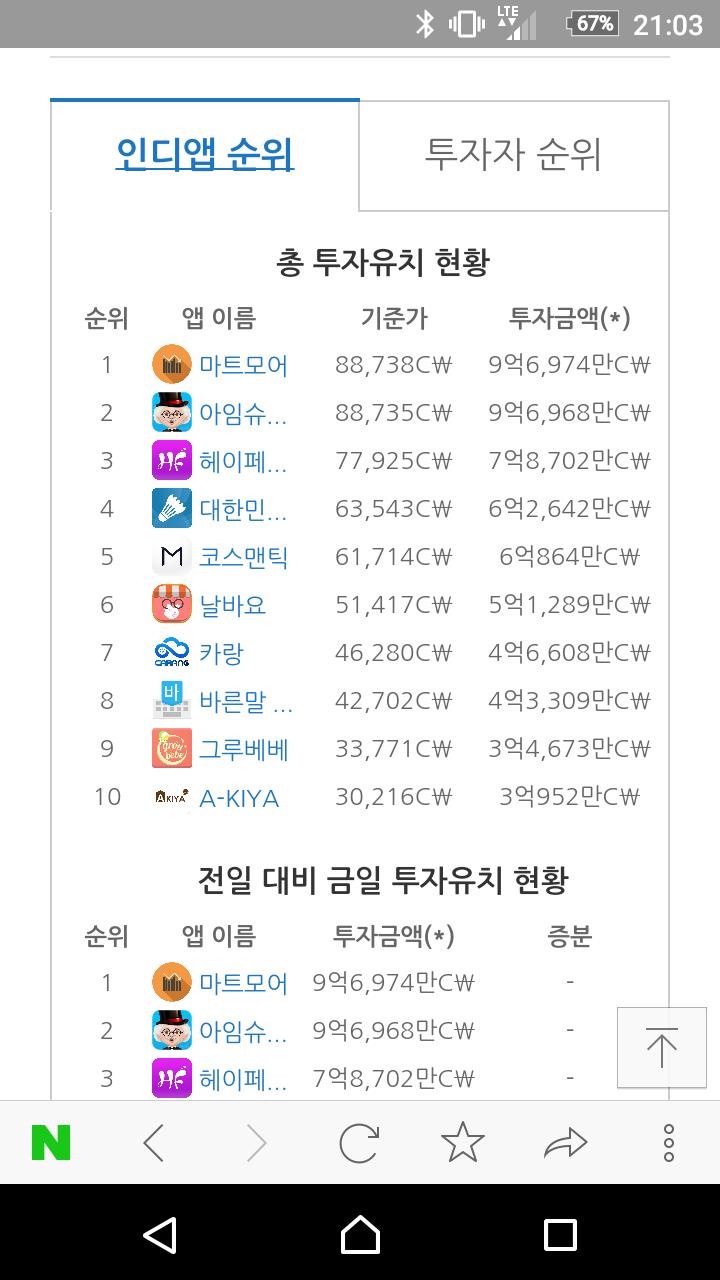Select the 인디앱 순위 tab
The image size is (720, 1280).
click(205, 155)
